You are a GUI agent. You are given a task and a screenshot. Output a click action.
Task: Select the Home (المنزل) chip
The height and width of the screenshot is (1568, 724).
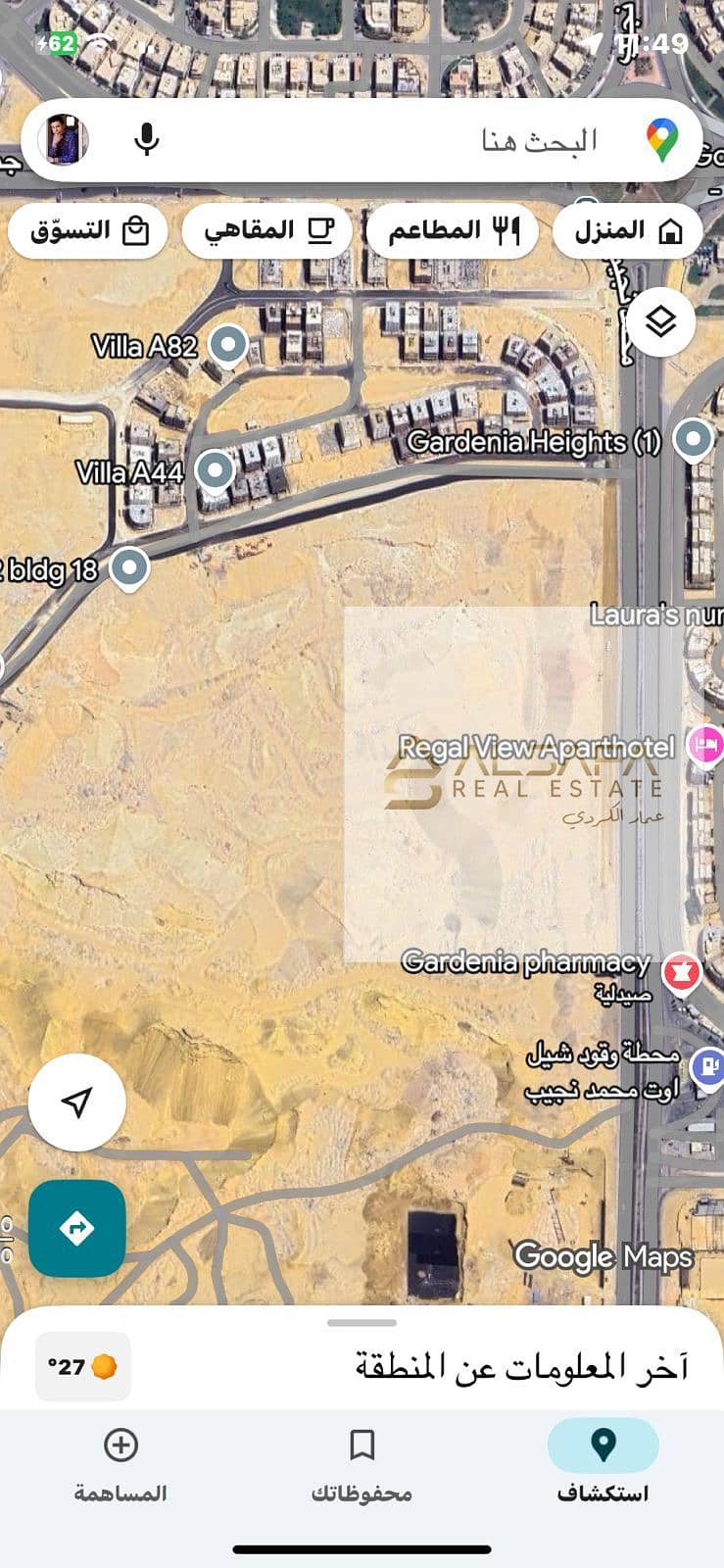pyautogui.click(x=627, y=231)
